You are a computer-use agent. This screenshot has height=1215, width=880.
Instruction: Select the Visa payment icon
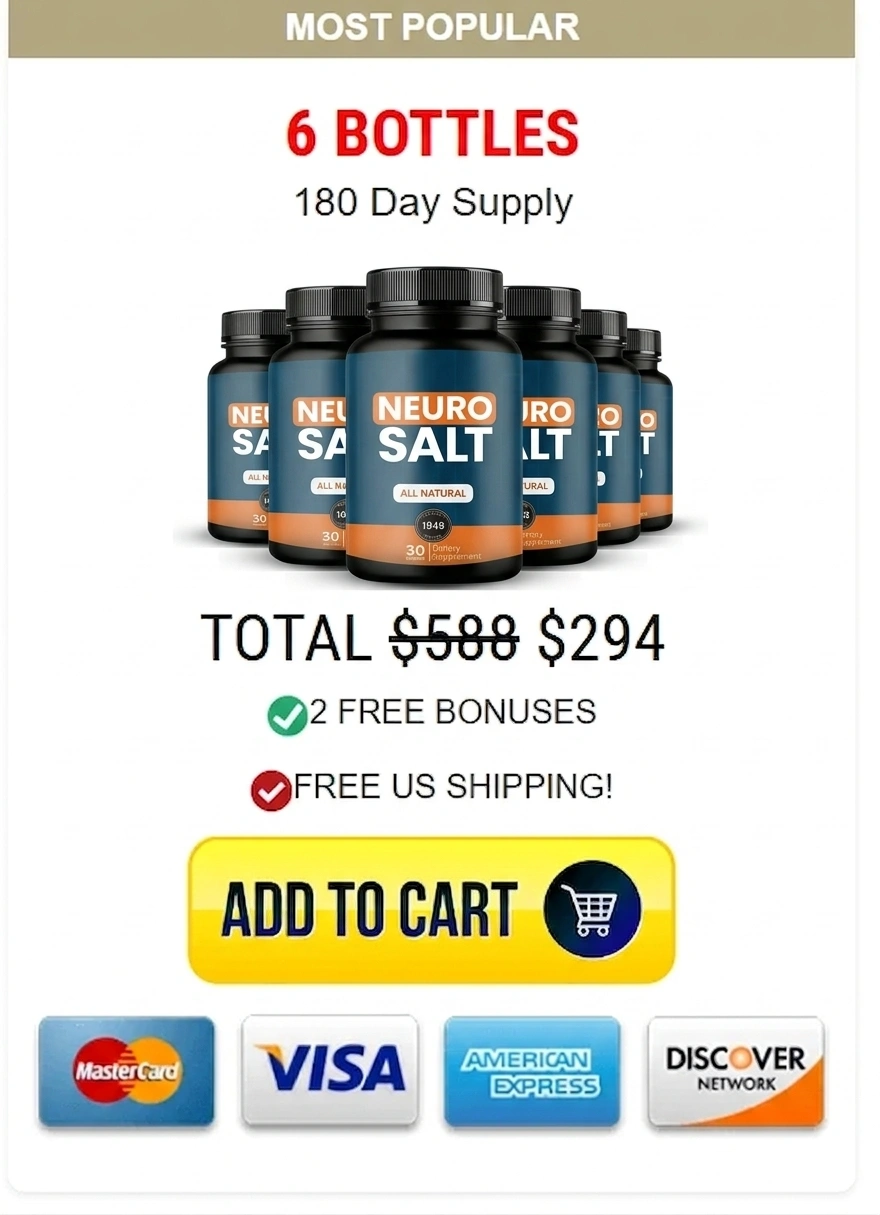(x=330, y=1070)
